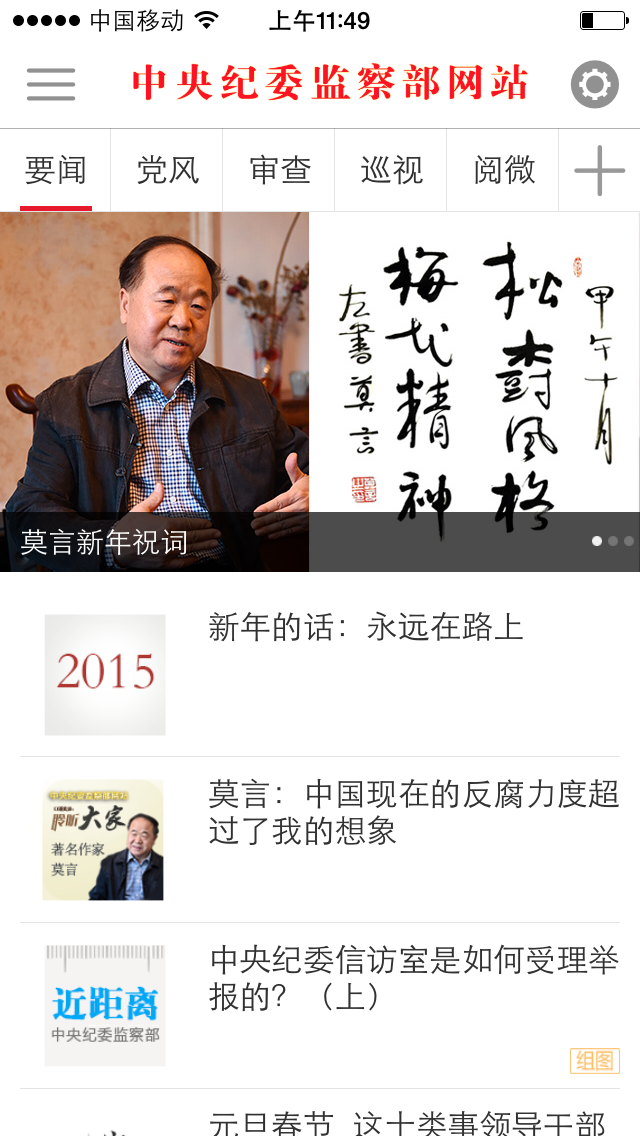This screenshot has height=1136, width=640.
Task: Go to the 巡视 tab
Action: (x=391, y=171)
